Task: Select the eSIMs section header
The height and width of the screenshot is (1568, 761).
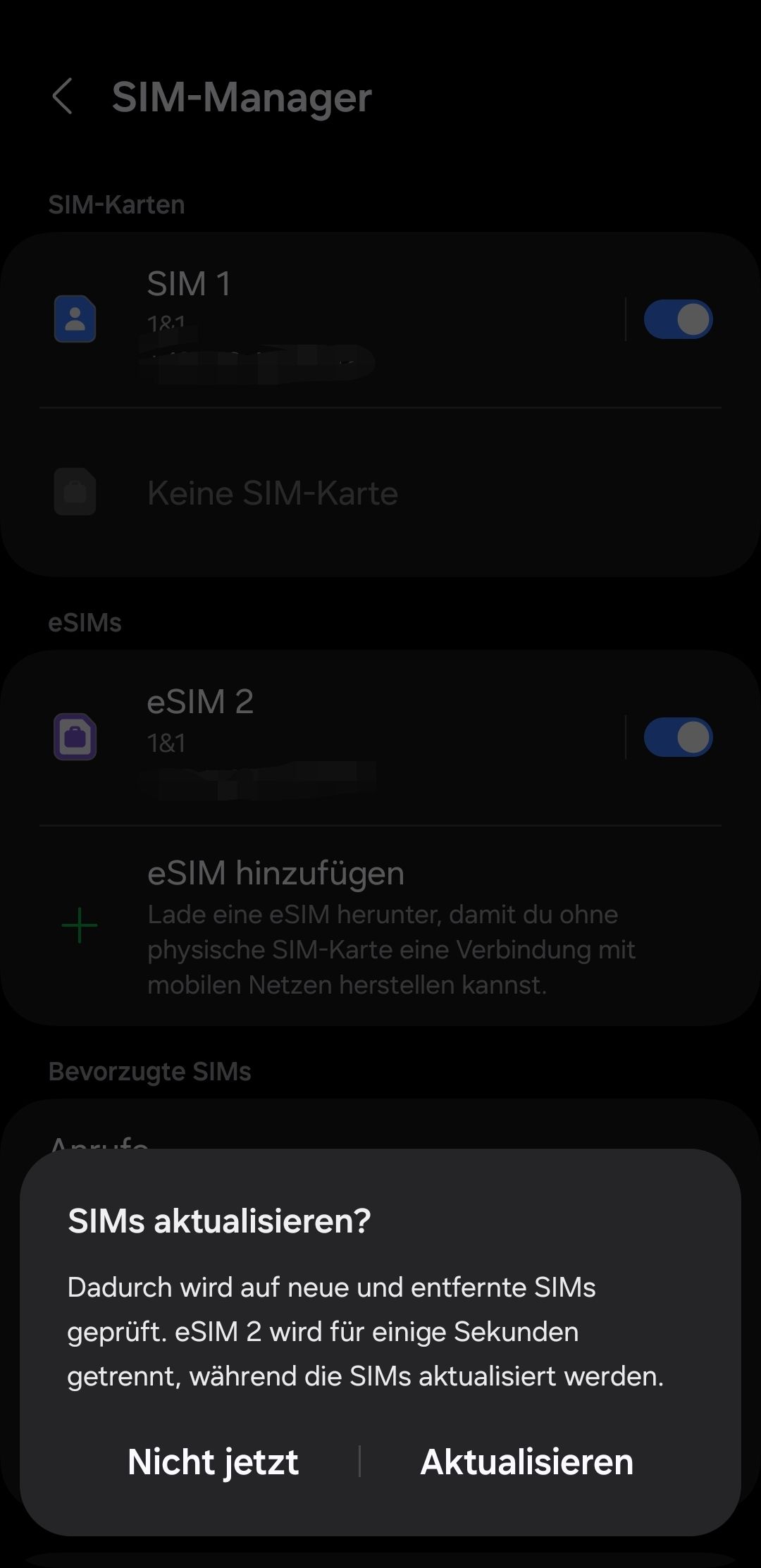Action: (86, 622)
